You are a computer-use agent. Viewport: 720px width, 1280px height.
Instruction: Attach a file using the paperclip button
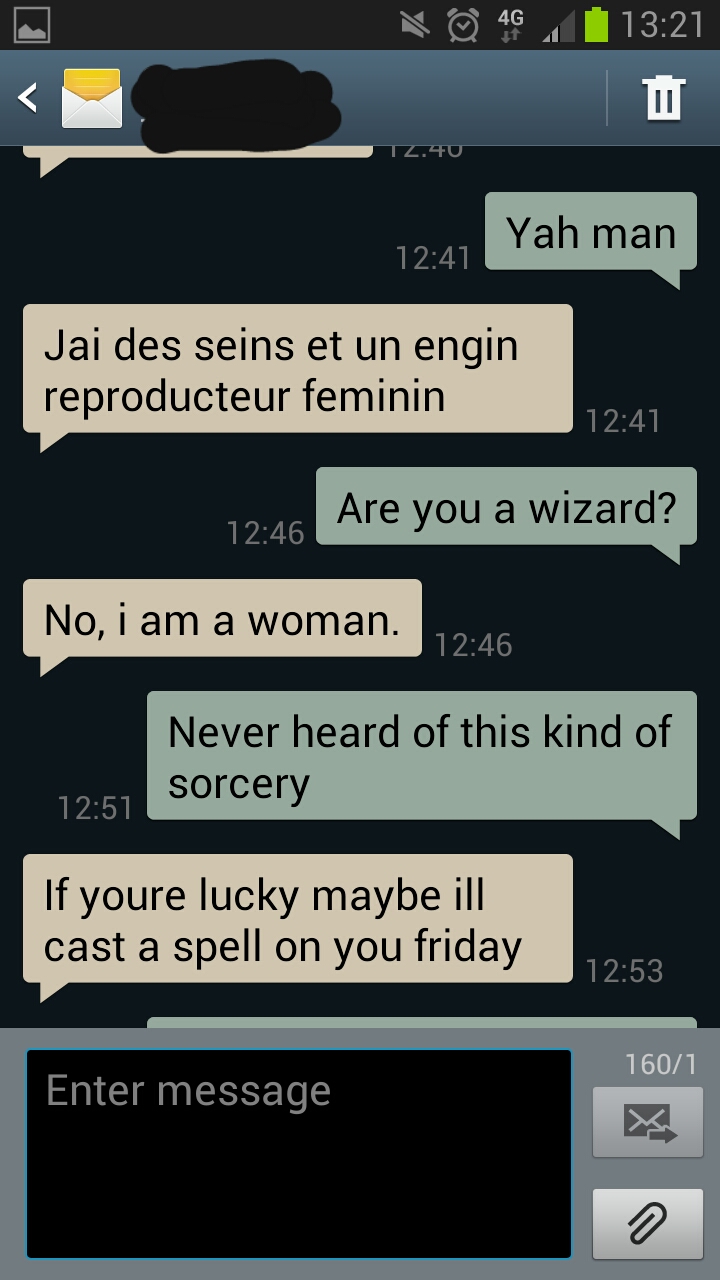(647, 1223)
